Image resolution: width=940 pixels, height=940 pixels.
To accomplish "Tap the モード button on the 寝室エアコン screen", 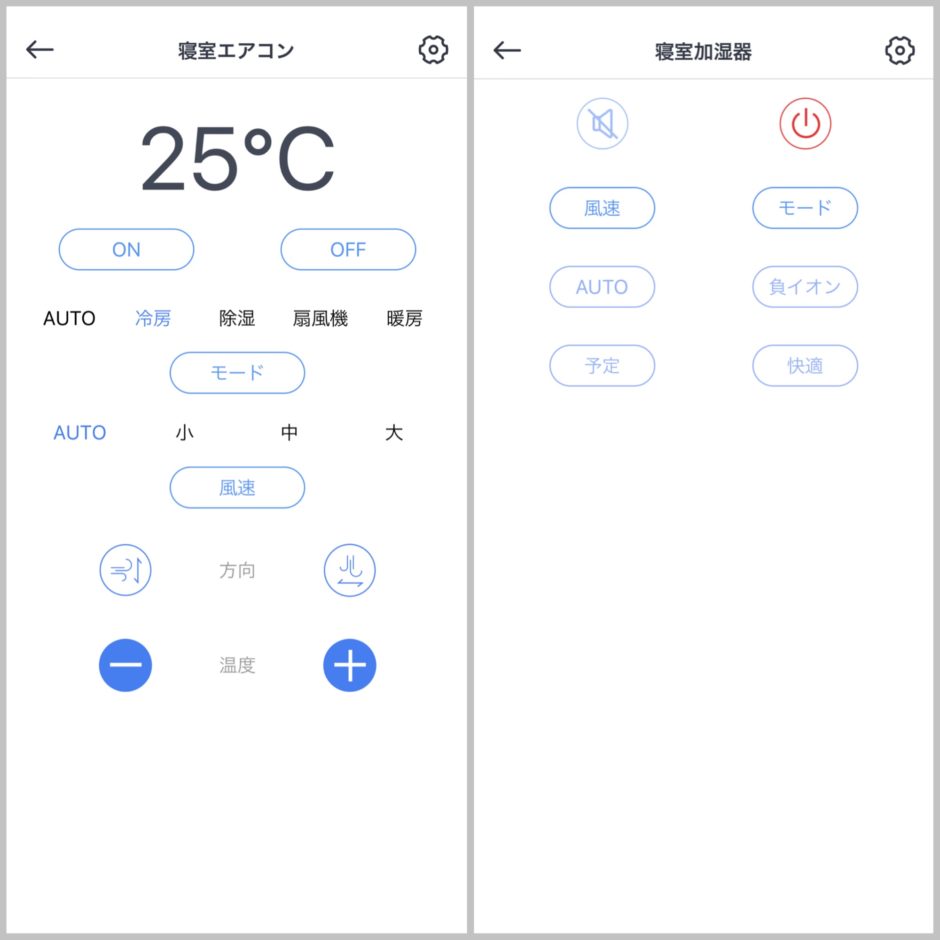I will click(237, 373).
